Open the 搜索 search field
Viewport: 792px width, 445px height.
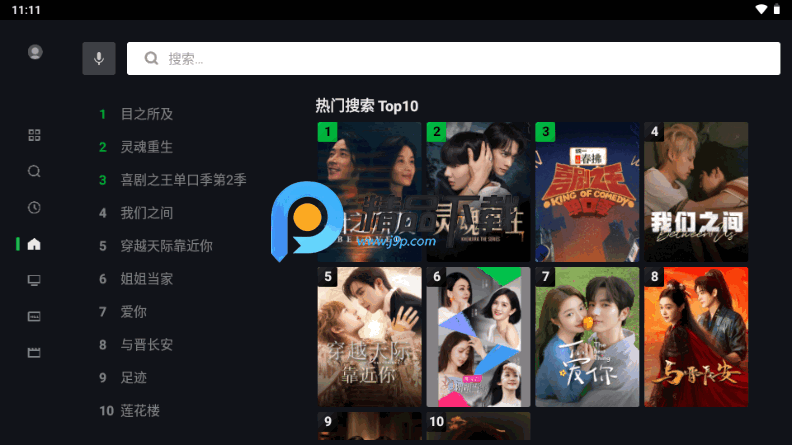[453, 58]
